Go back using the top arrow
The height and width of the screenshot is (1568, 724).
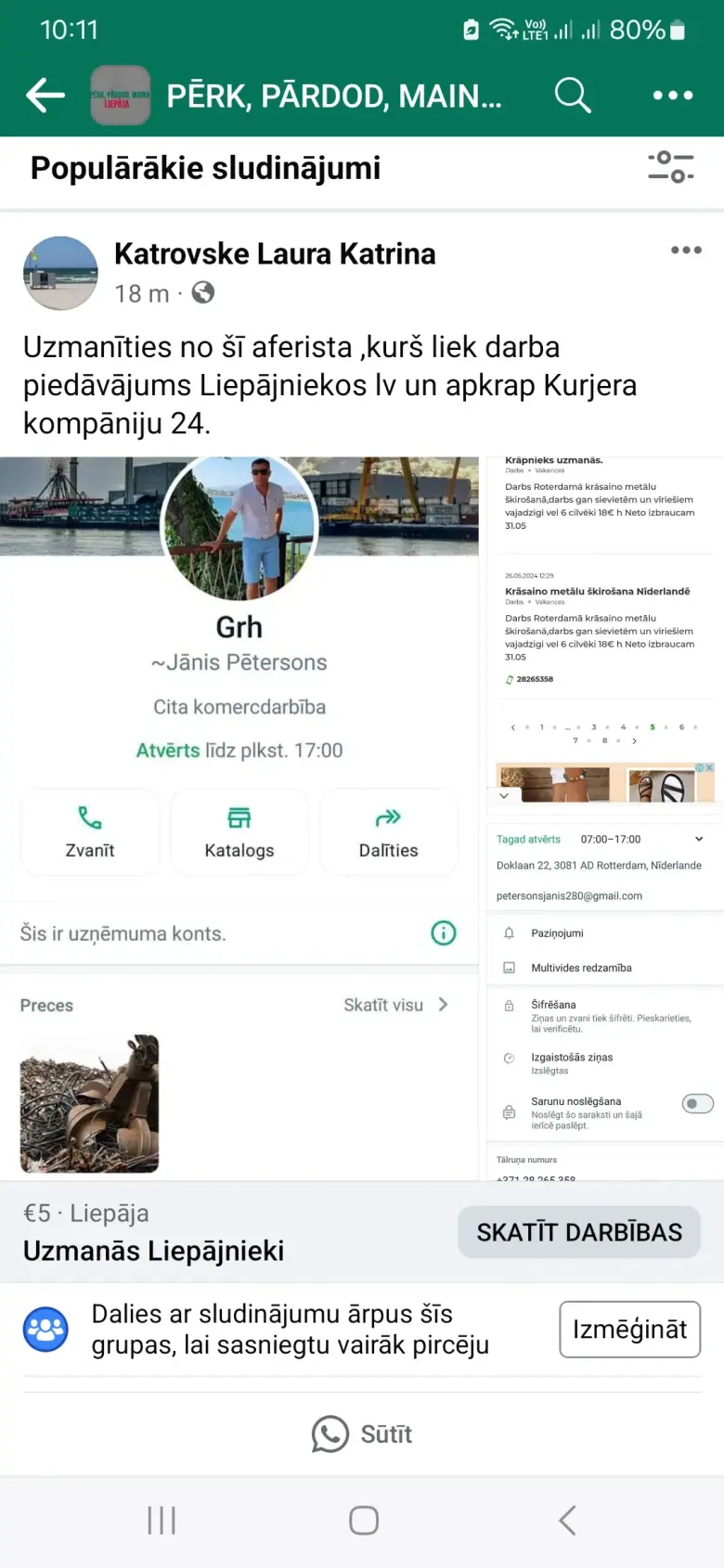pos(45,96)
